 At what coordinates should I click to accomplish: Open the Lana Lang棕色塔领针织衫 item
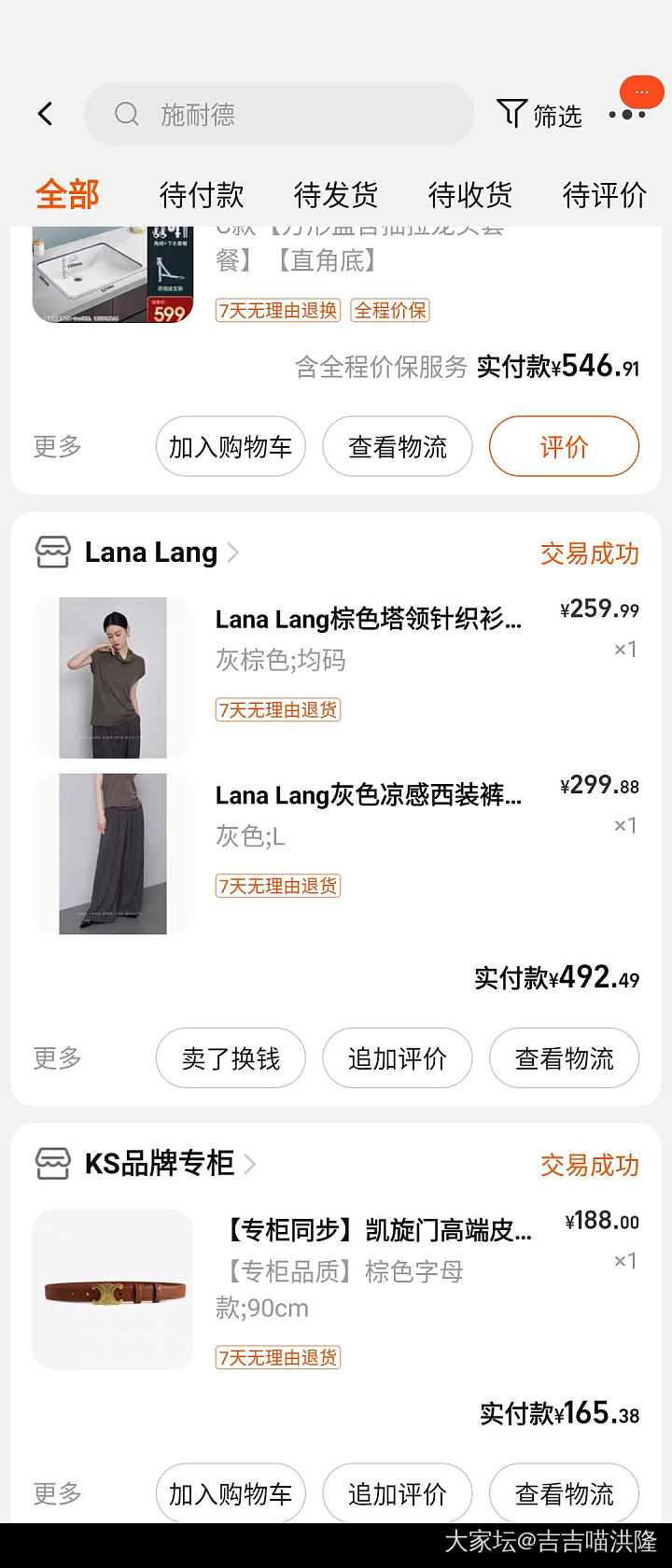(369, 619)
